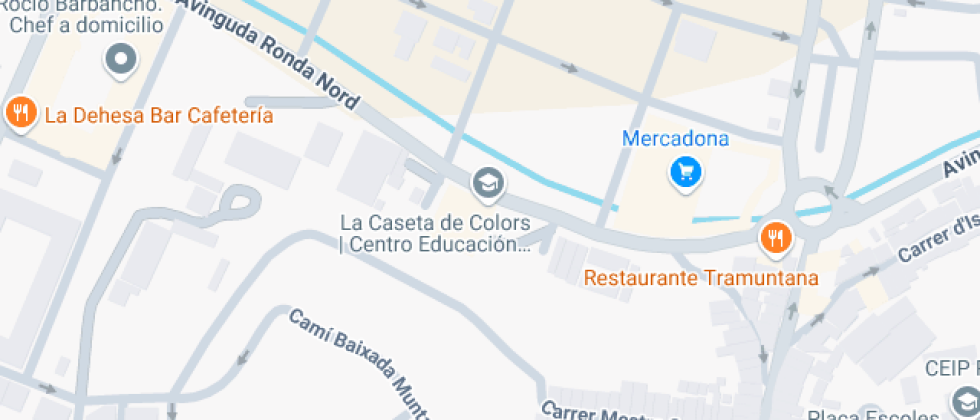
Task: Select the Restaurante Tramuntana map marker
Action: pos(776,239)
